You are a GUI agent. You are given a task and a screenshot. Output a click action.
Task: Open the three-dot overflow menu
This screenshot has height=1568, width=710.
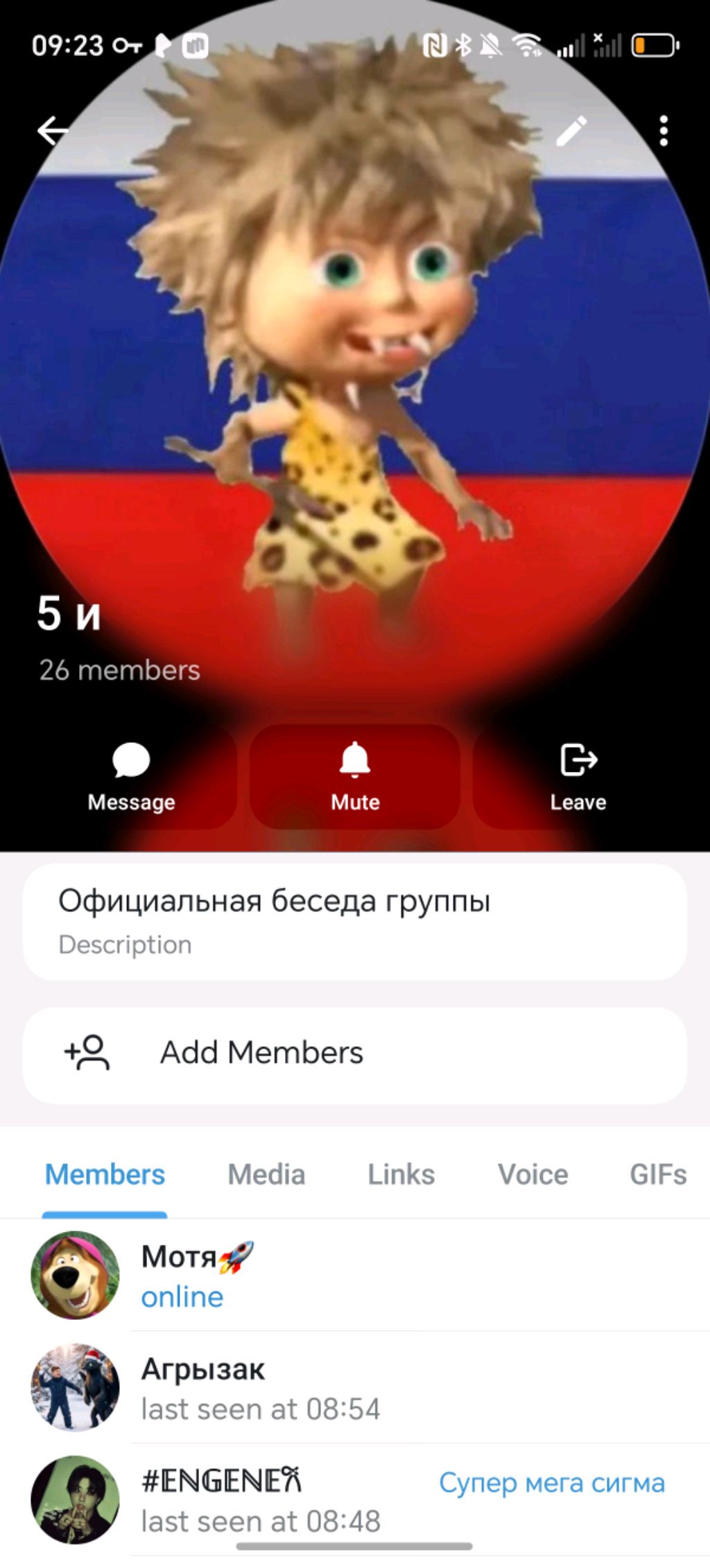click(664, 131)
